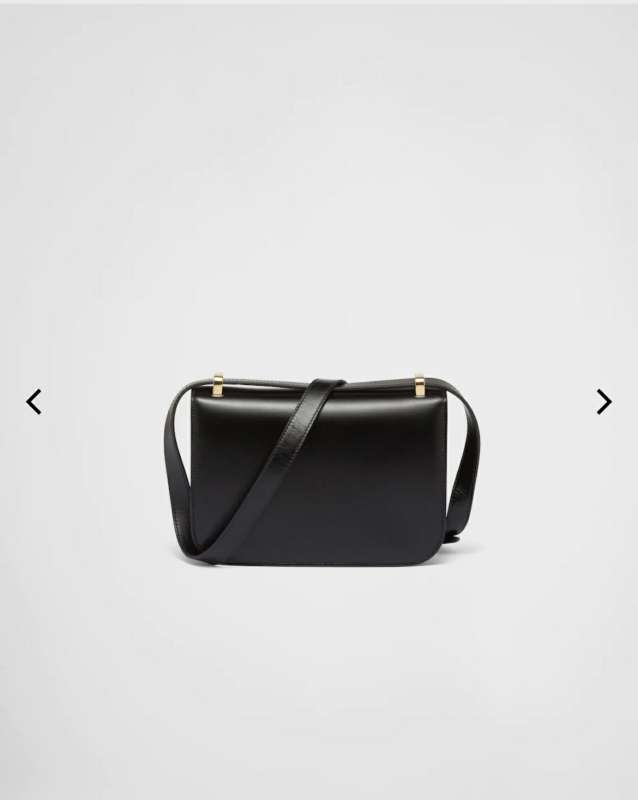The height and width of the screenshot is (800, 638).
Task: Open the black bag photo full view
Action: tap(318, 470)
